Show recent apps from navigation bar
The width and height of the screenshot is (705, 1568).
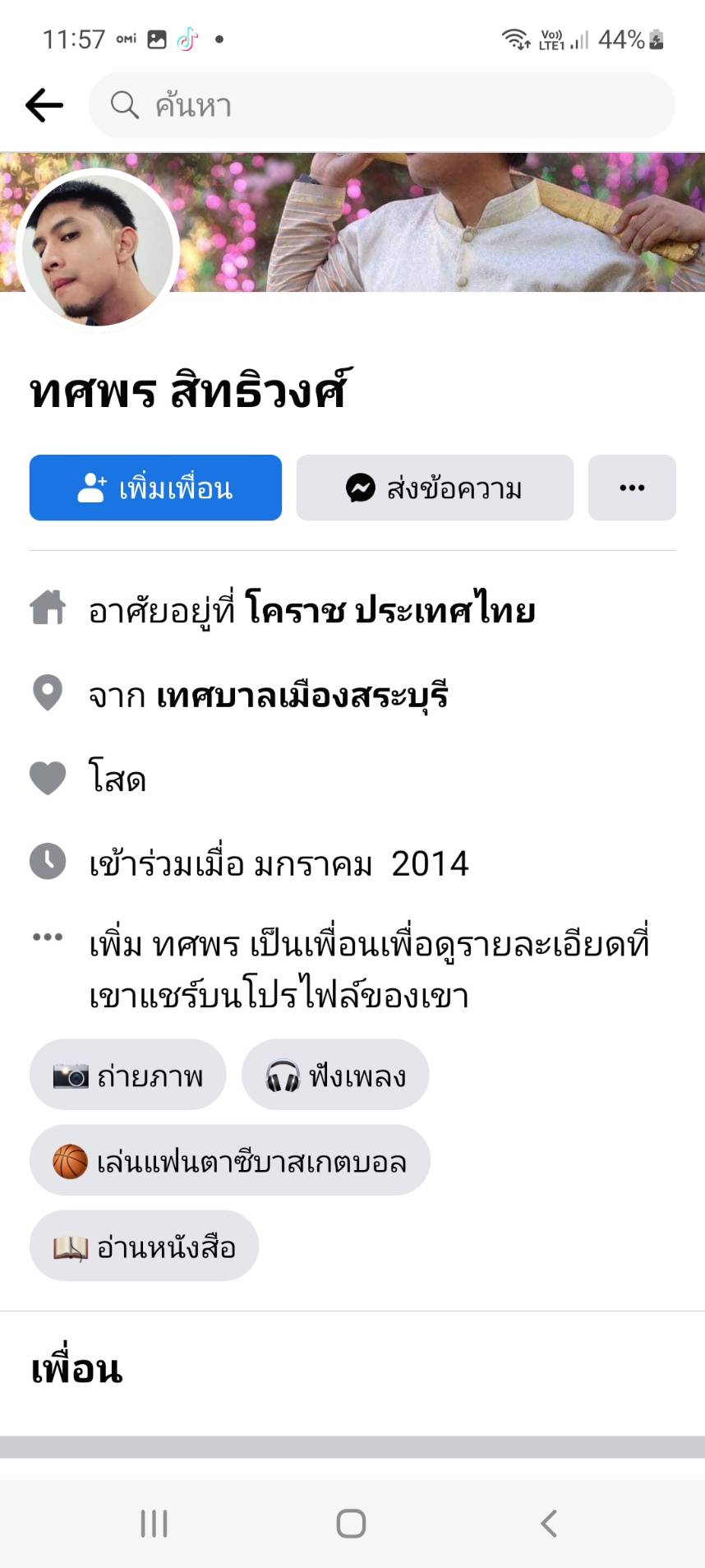[x=154, y=1524]
